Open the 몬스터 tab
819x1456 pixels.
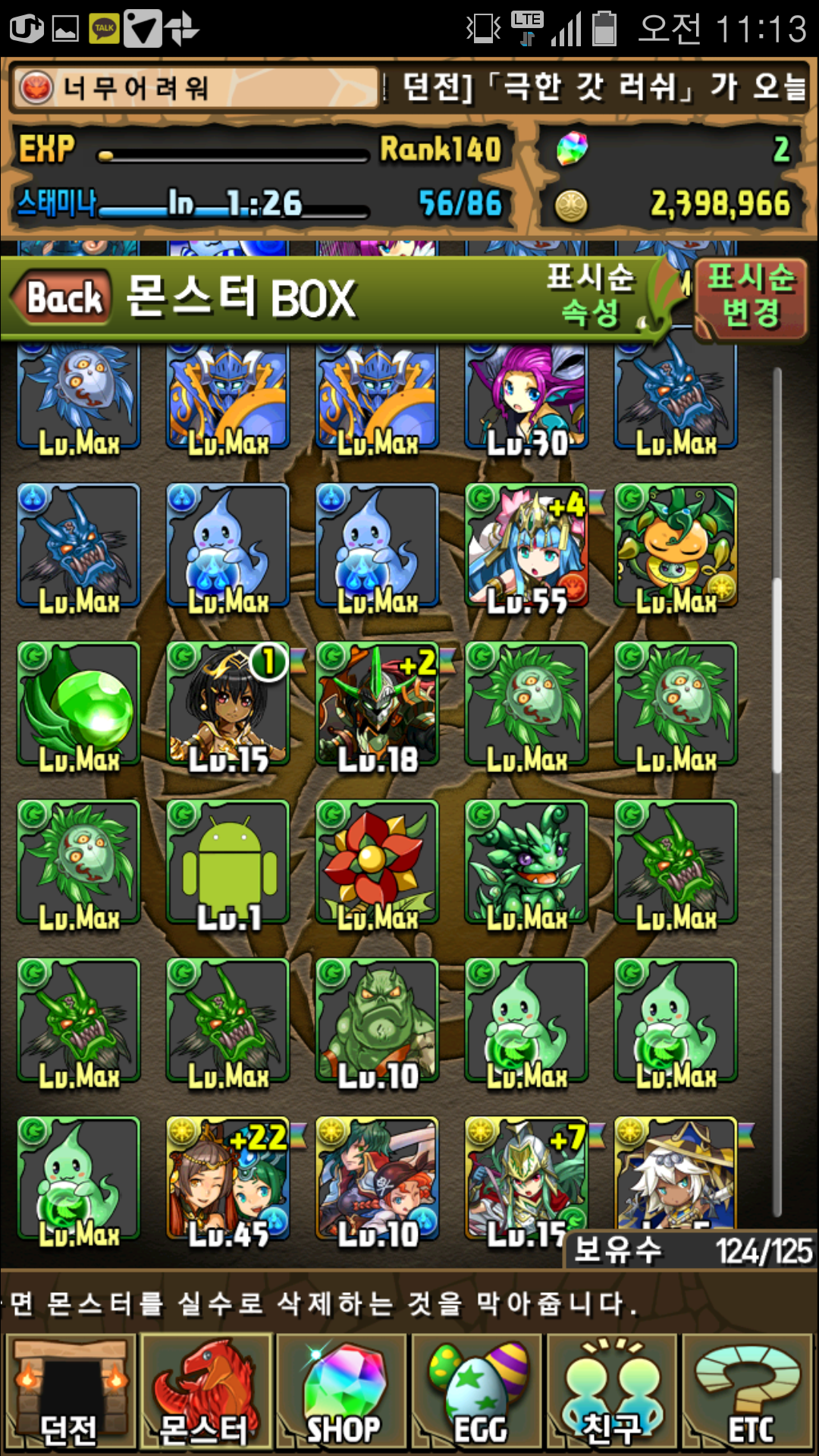pos(206,1392)
